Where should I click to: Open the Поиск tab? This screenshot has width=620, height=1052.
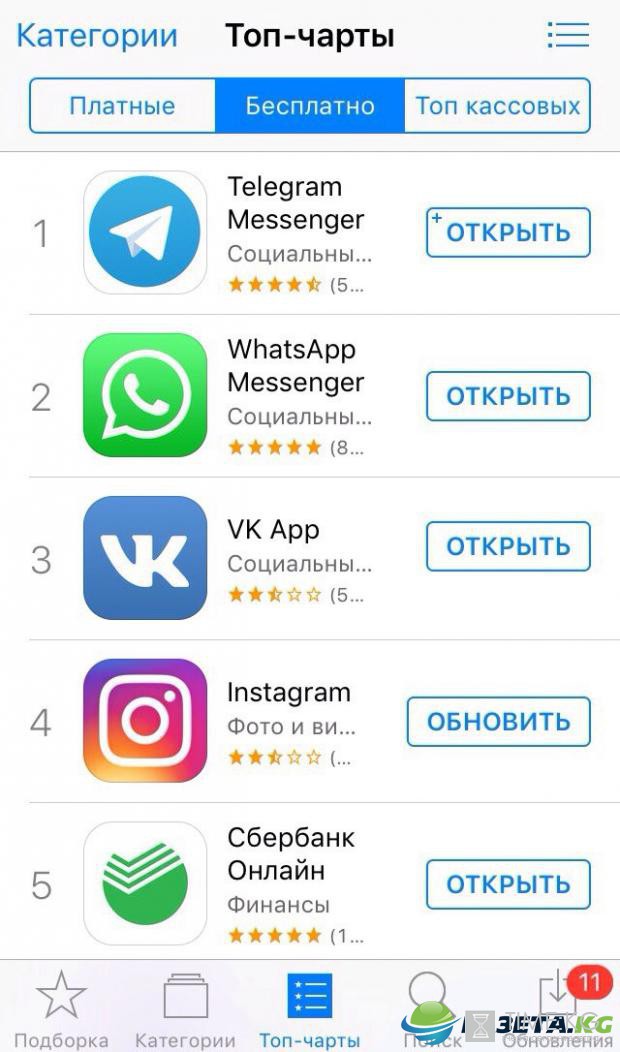click(x=427, y=1008)
